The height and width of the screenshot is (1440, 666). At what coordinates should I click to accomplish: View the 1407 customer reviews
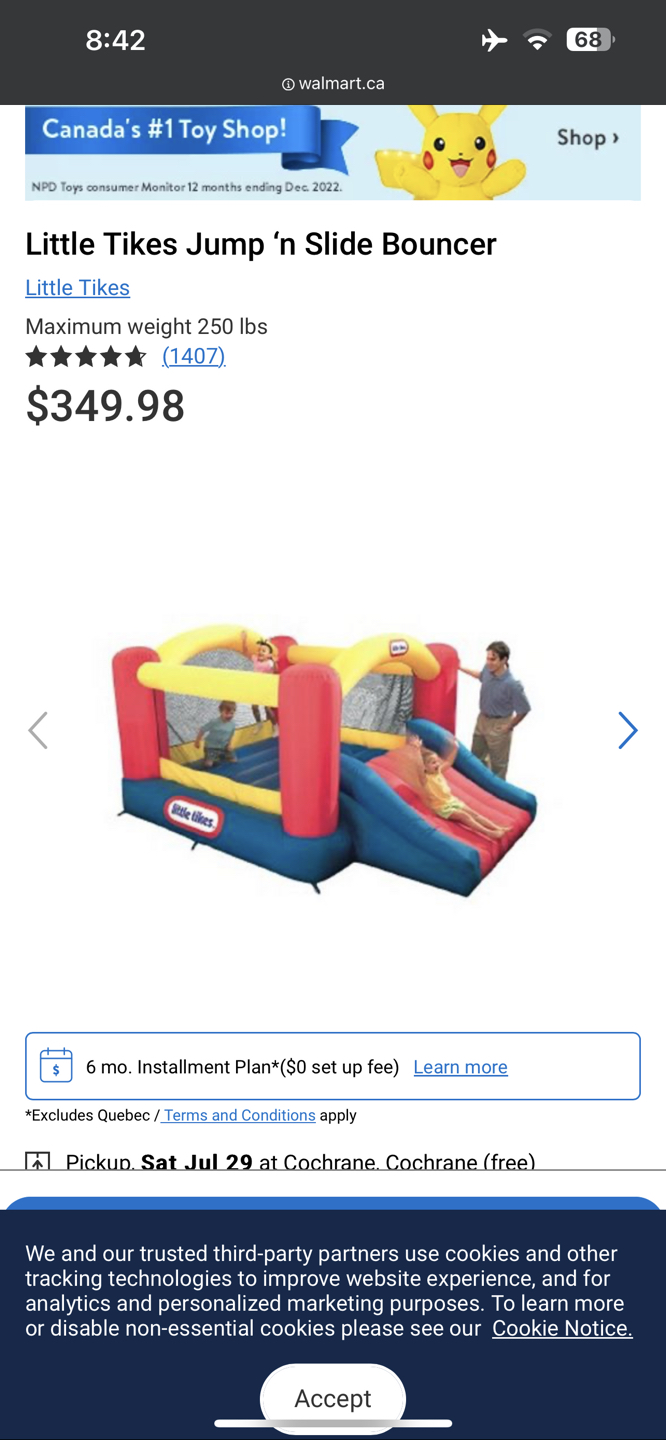(x=193, y=356)
